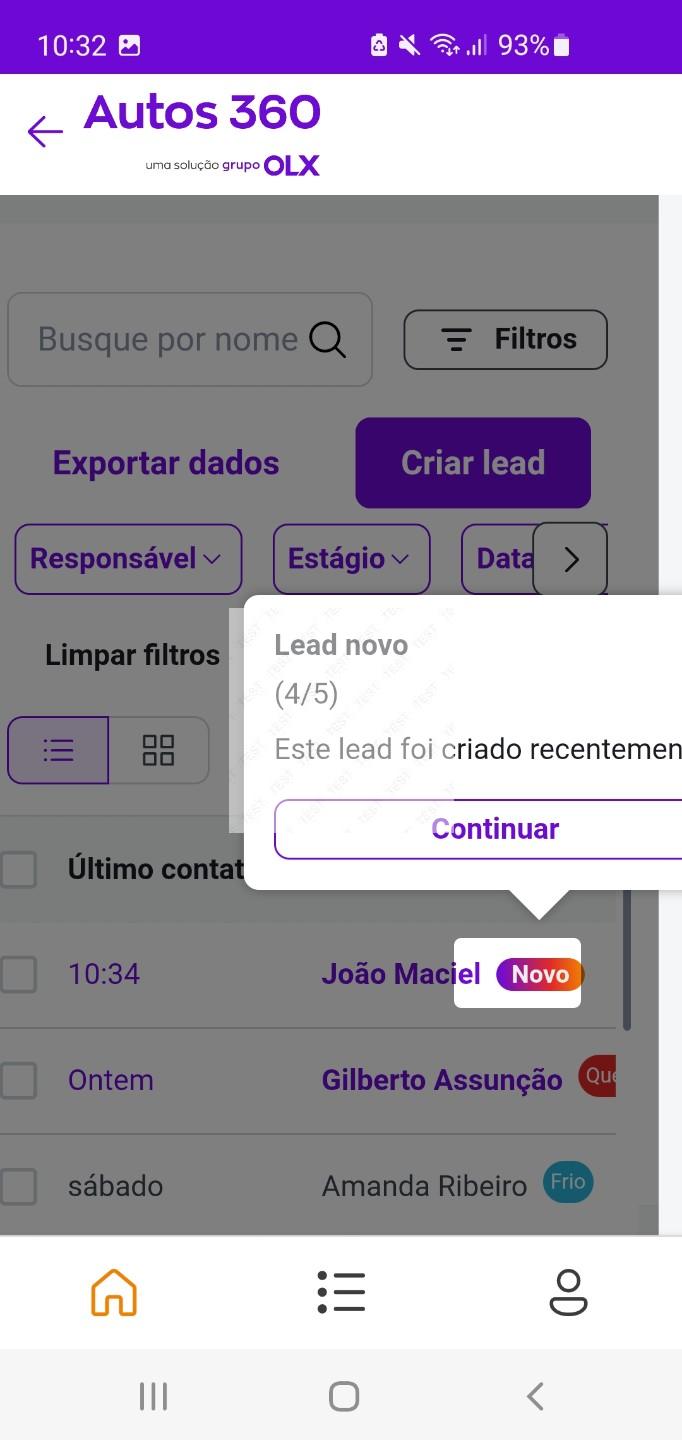The image size is (682, 1440).
Task: Switch to list view
Action: [x=58, y=750]
